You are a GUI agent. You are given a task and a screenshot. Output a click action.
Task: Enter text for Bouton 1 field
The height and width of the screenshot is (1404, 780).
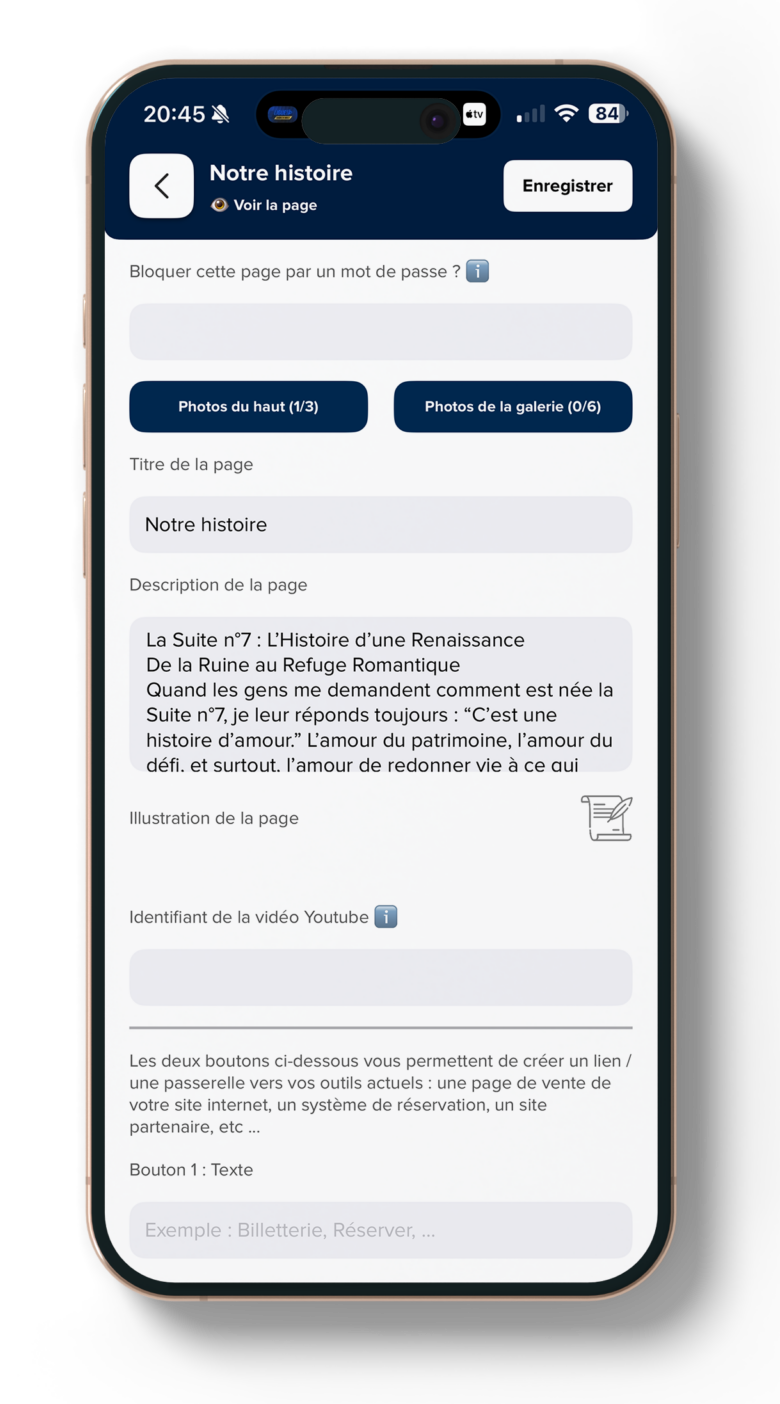click(x=380, y=1230)
